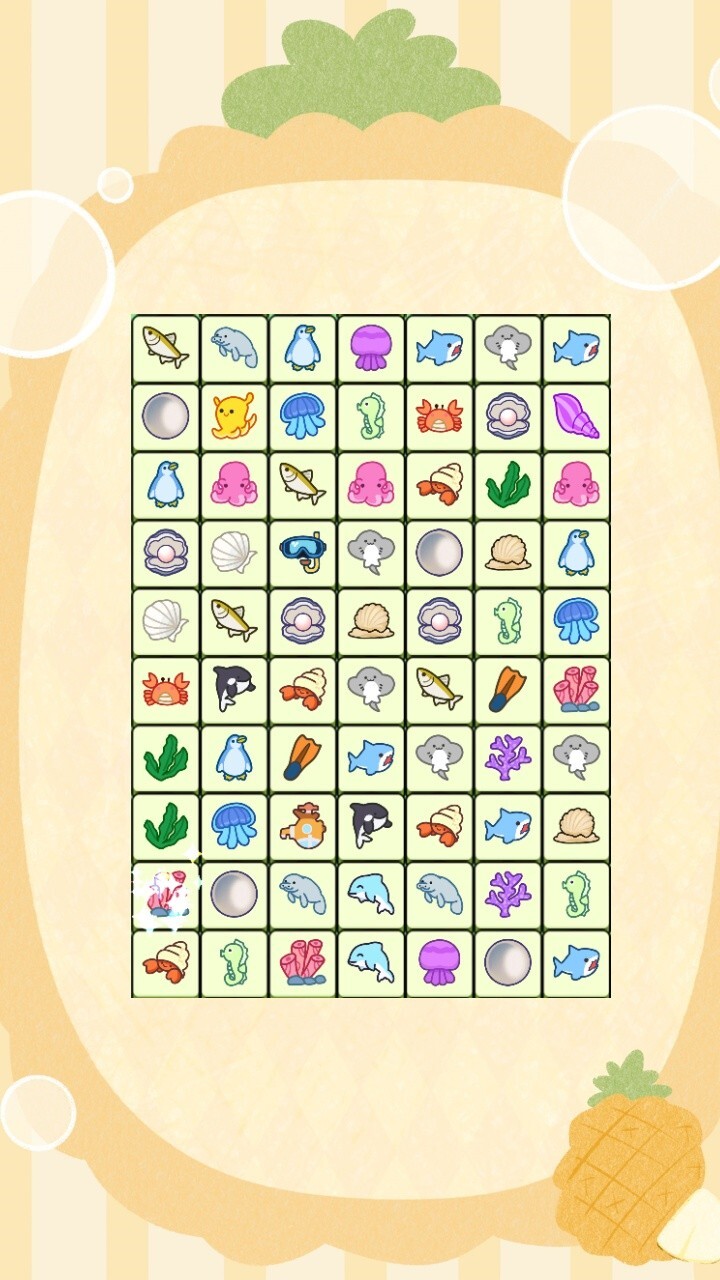Tap the crab tile beside the green seahorse

(439, 416)
